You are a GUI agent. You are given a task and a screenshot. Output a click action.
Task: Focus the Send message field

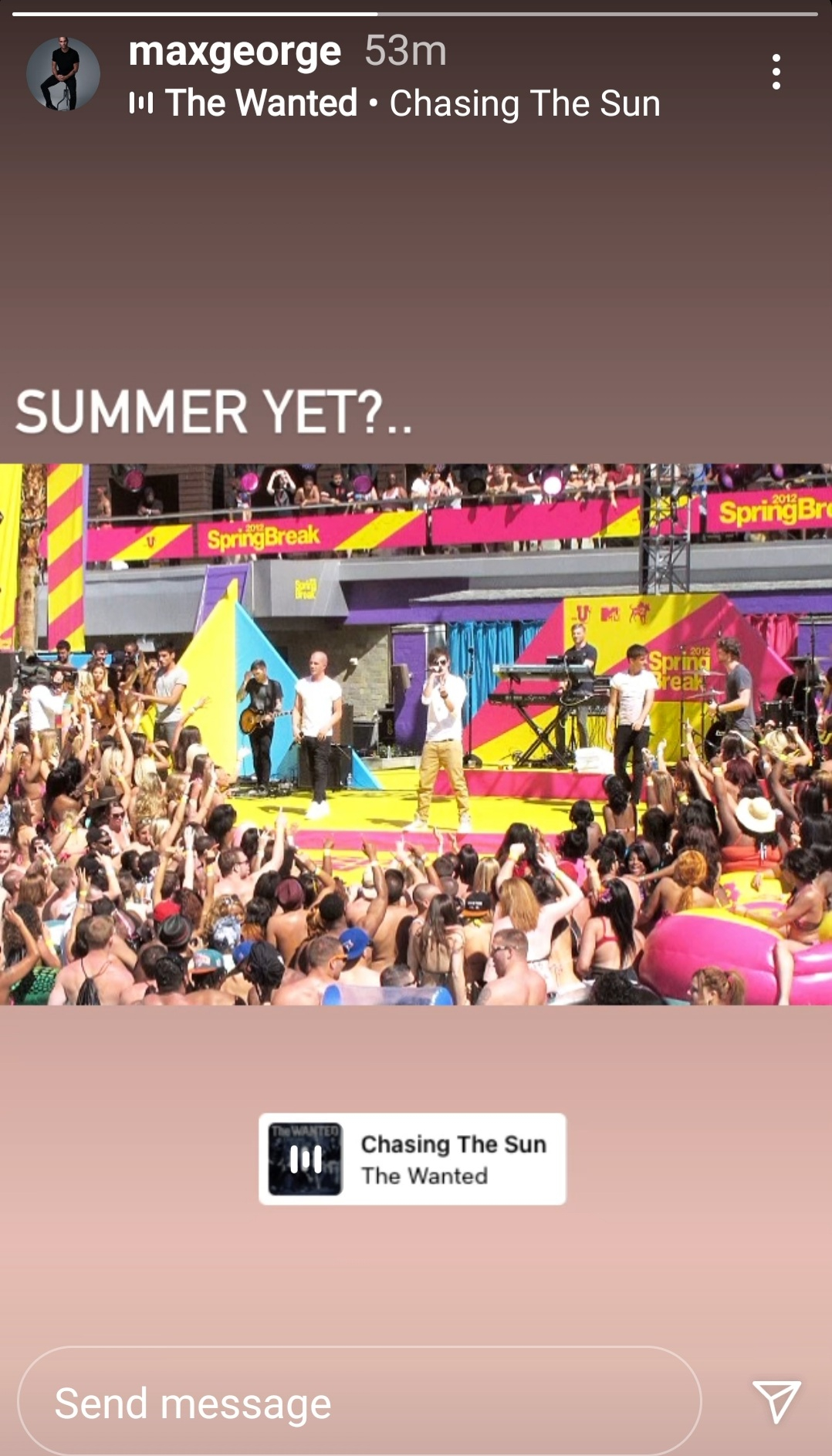[359, 1401]
